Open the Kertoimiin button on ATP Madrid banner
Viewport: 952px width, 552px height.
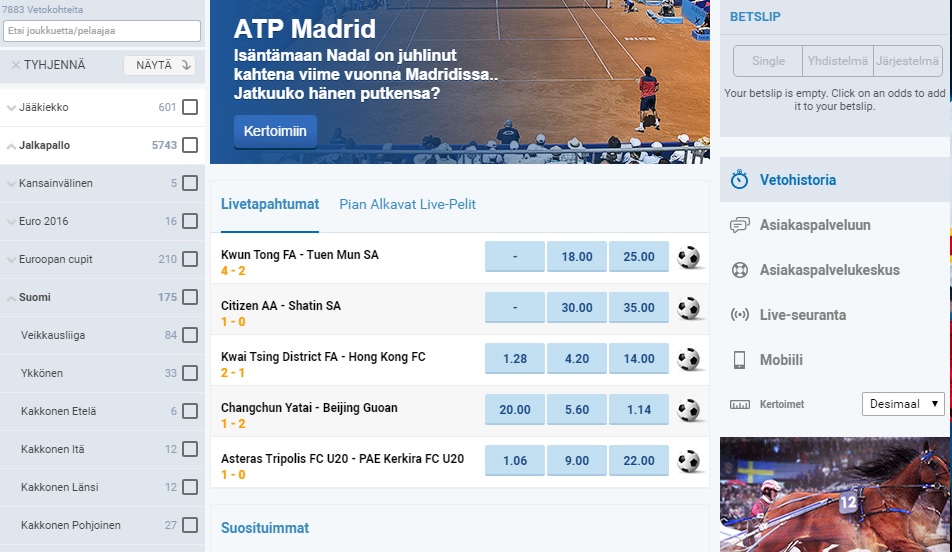[x=275, y=131]
